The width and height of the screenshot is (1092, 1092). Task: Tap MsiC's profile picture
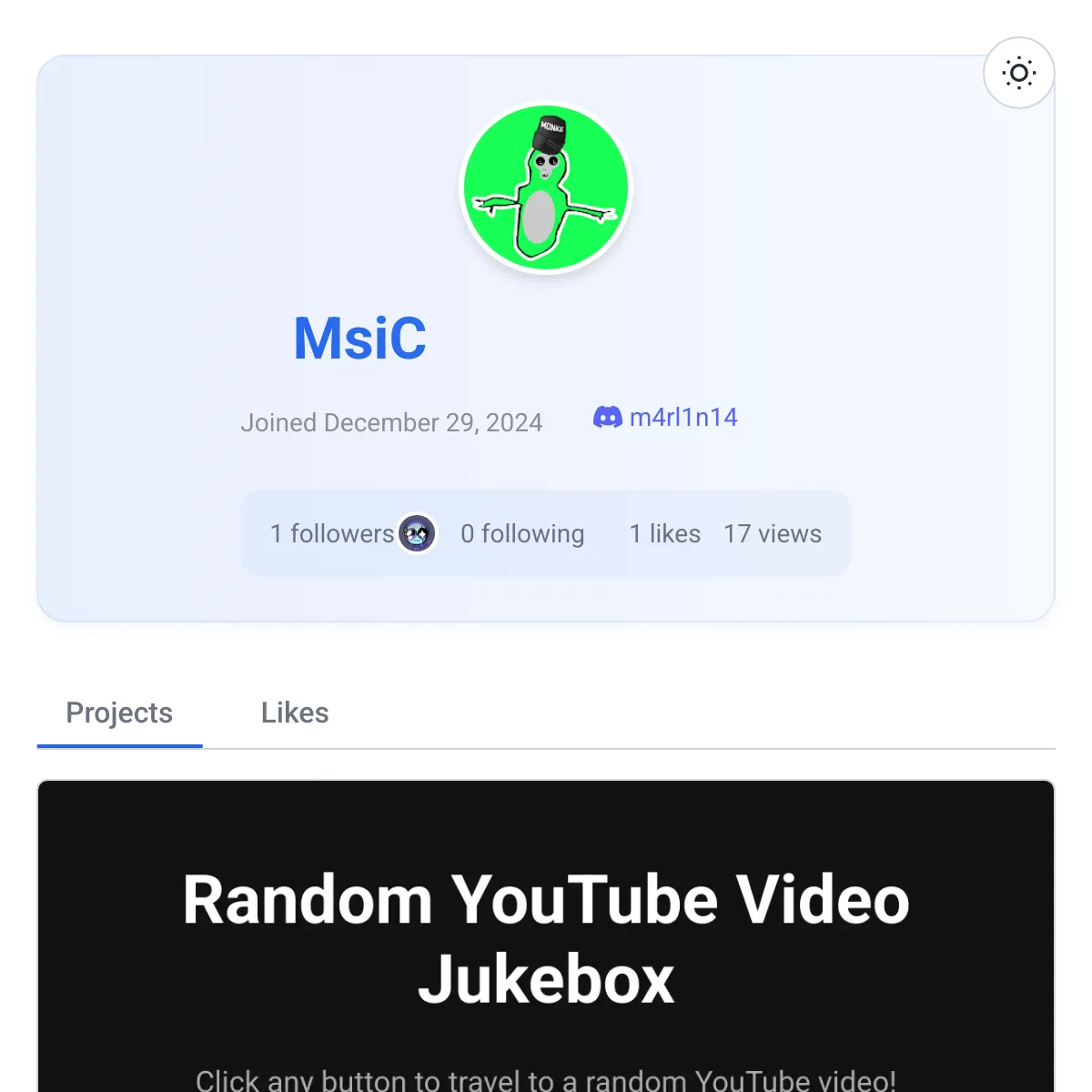[x=546, y=188]
